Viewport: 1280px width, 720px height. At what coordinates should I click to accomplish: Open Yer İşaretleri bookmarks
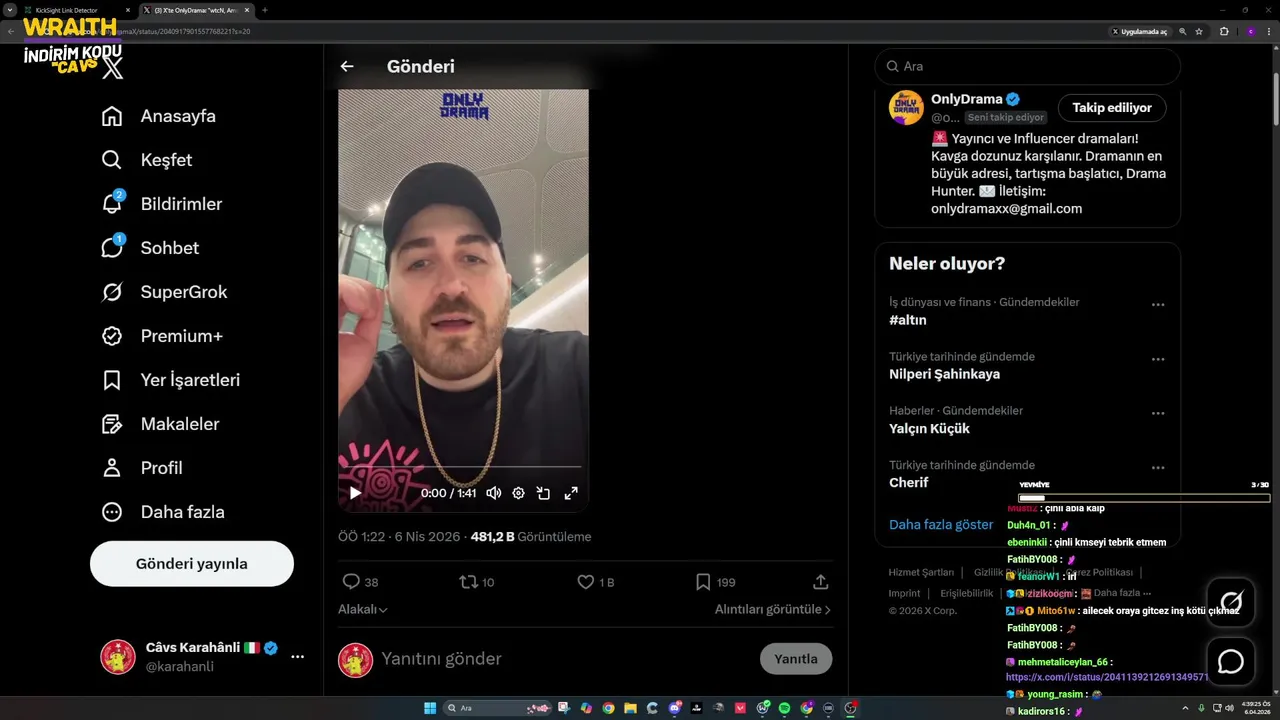[172, 380]
